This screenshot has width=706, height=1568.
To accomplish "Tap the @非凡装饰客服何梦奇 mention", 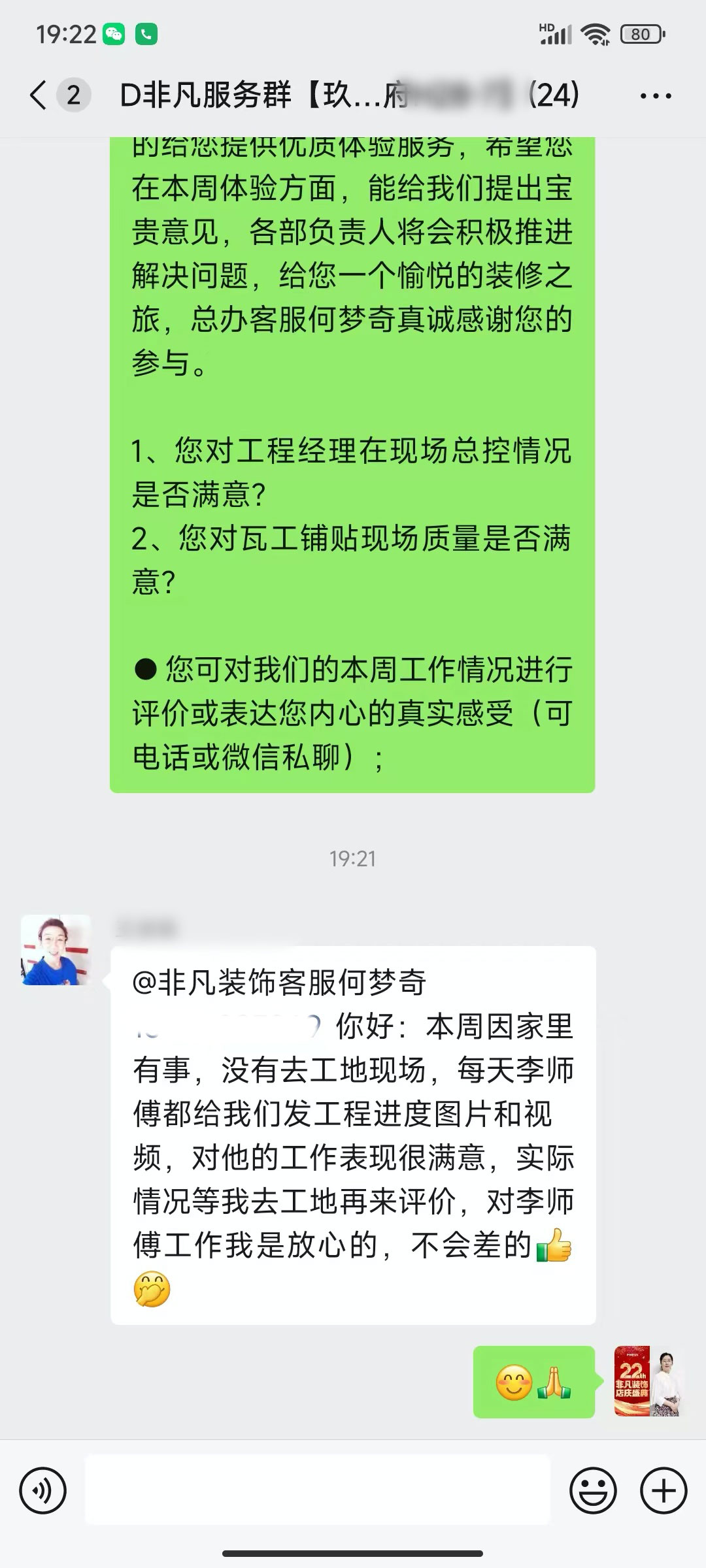I will [x=280, y=983].
